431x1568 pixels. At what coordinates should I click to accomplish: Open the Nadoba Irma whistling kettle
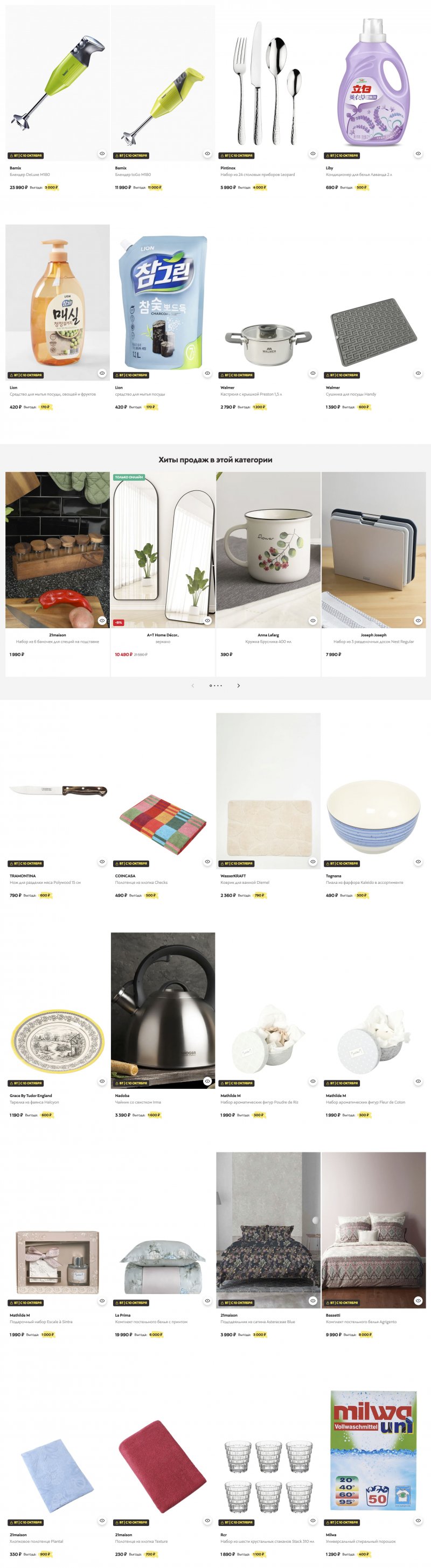tap(163, 1010)
